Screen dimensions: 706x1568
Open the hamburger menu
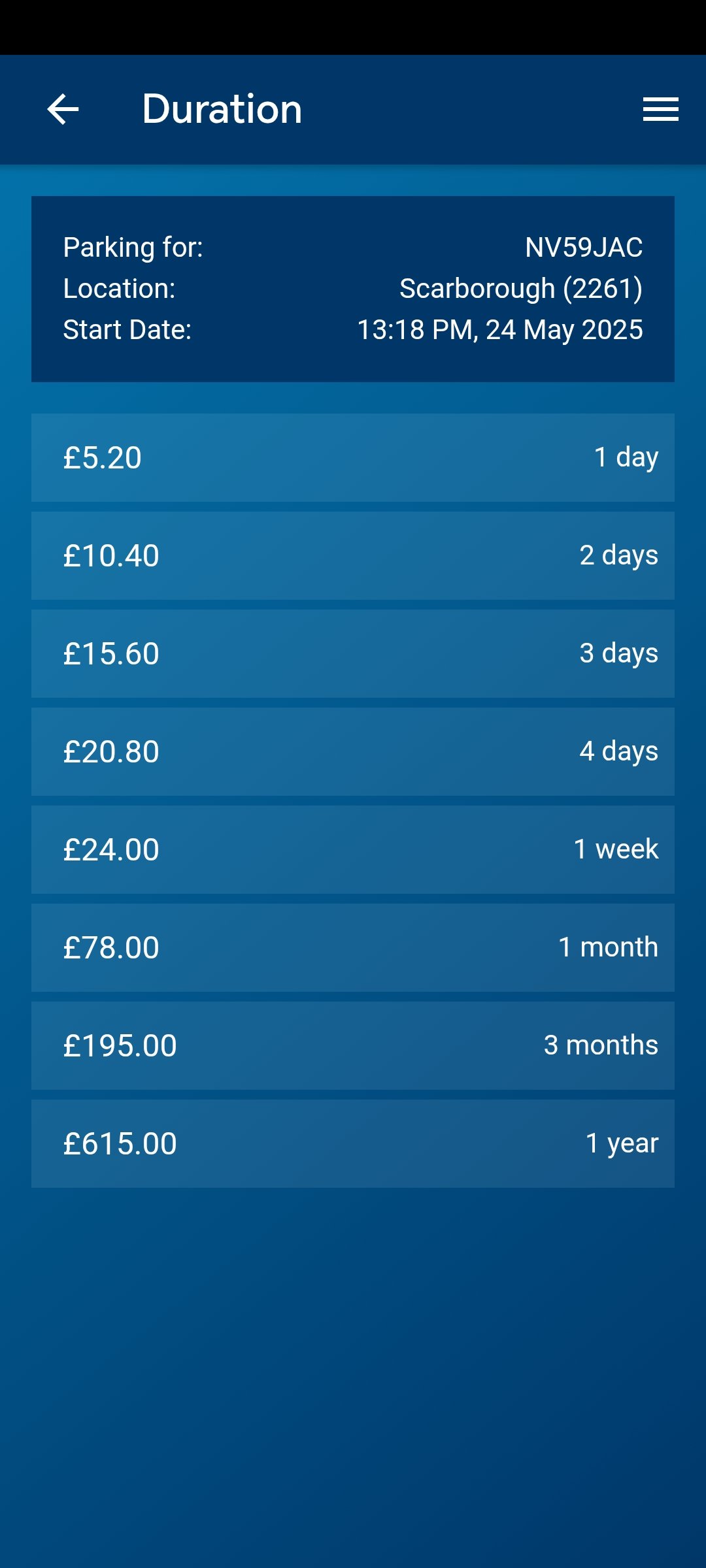[660, 109]
